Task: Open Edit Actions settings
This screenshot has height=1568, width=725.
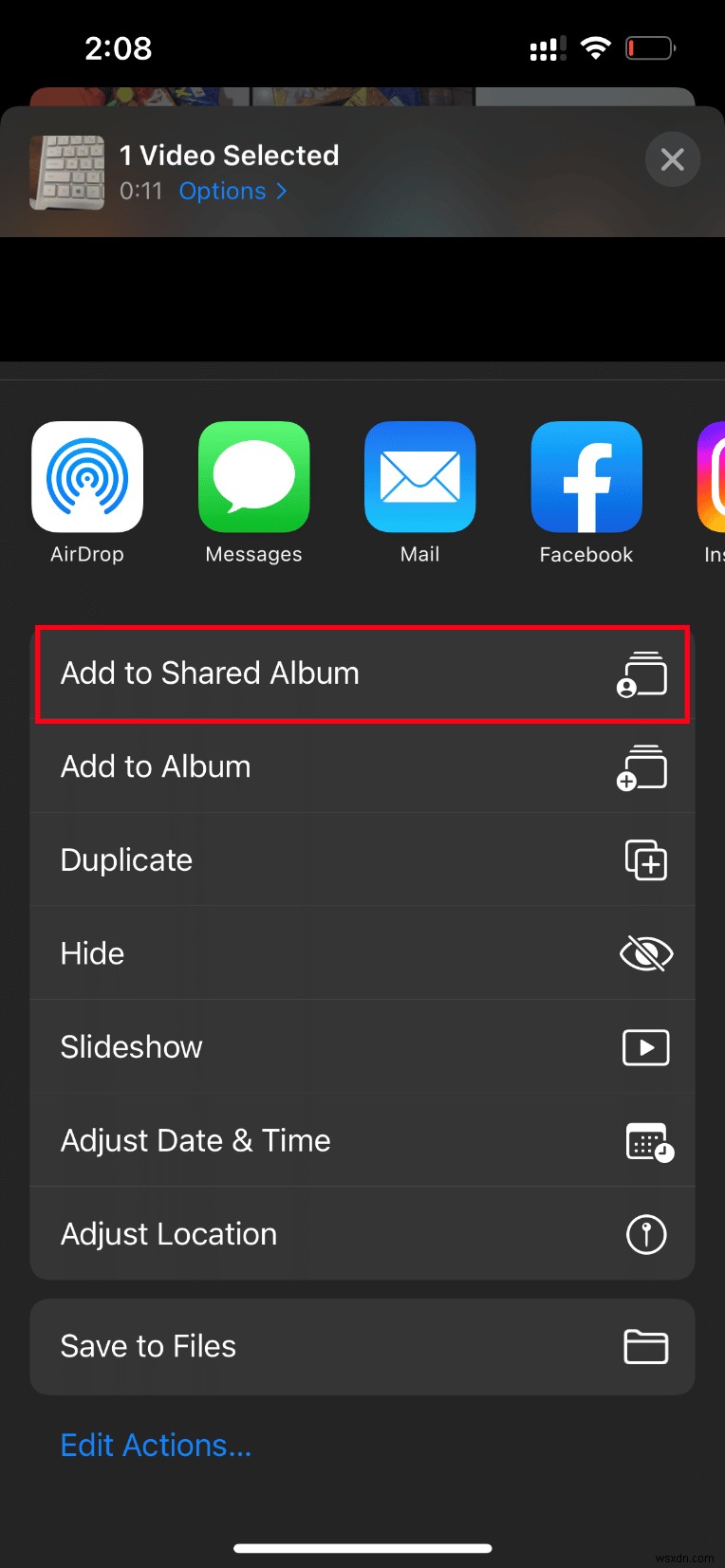Action: [x=156, y=1445]
